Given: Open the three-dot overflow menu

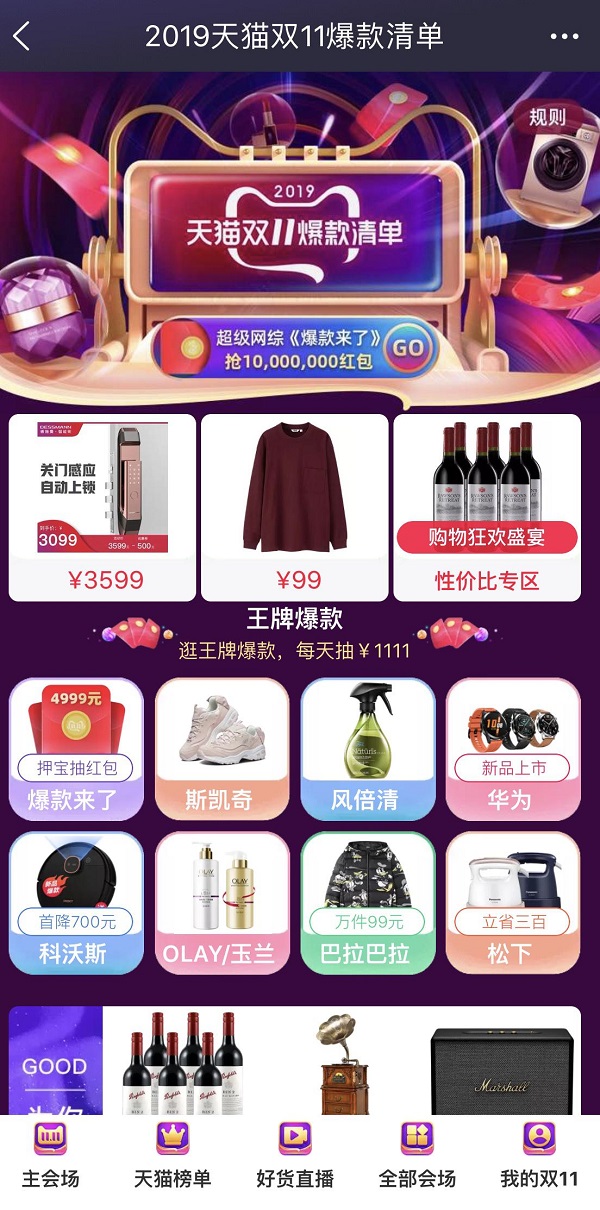Looking at the screenshot, I should pos(564,37).
